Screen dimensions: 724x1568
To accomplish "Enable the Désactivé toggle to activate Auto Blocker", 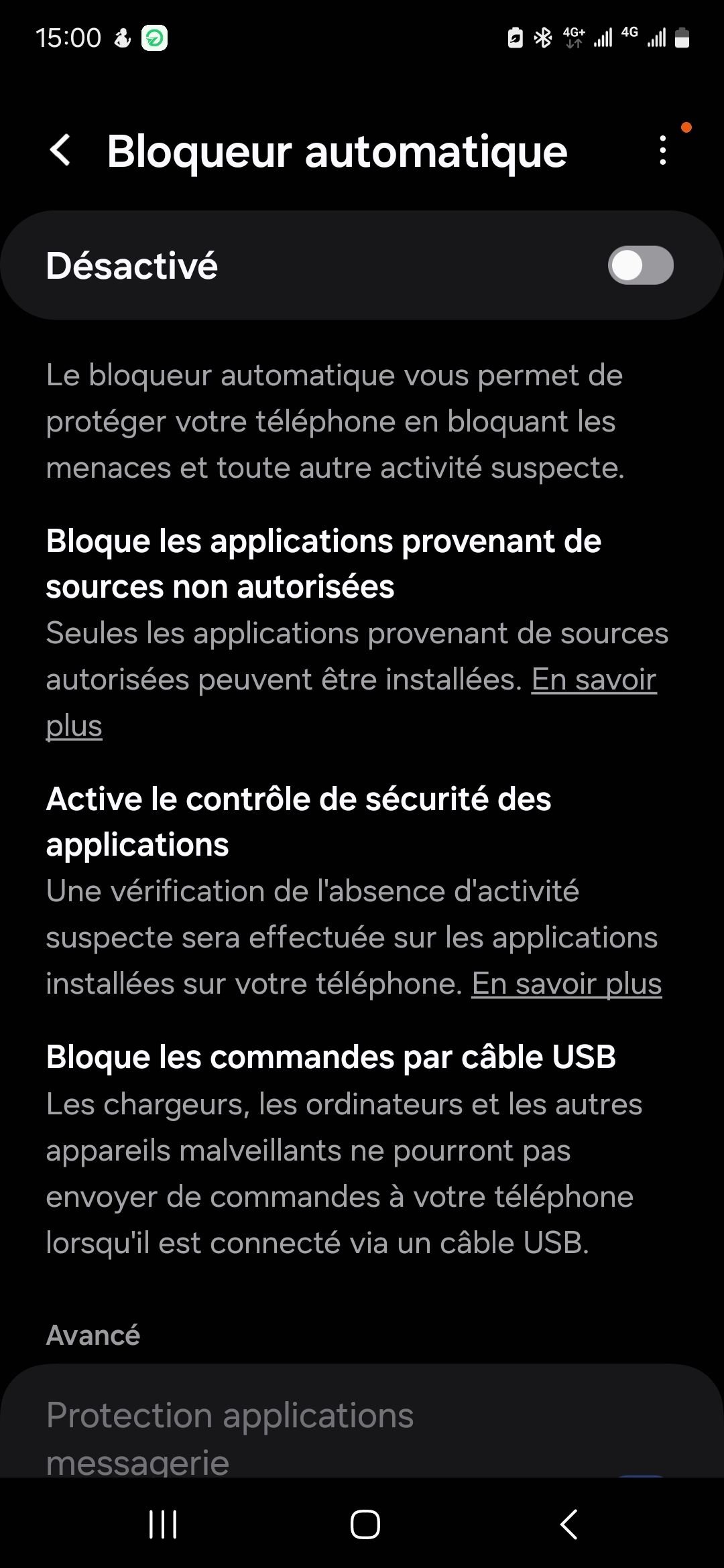I will pyautogui.click(x=642, y=265).
